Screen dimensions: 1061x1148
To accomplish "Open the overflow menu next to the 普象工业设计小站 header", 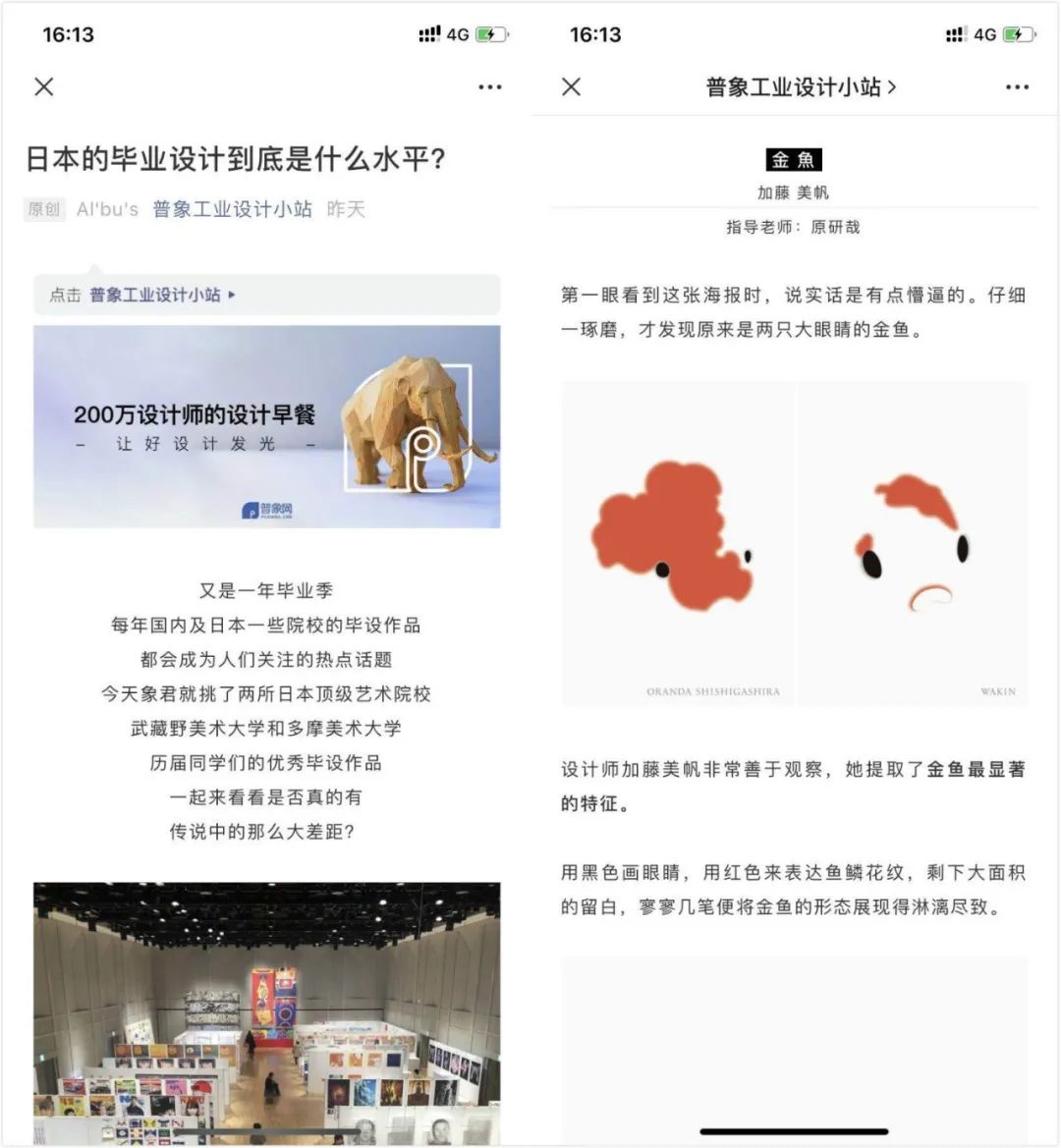I will 1017,87.
